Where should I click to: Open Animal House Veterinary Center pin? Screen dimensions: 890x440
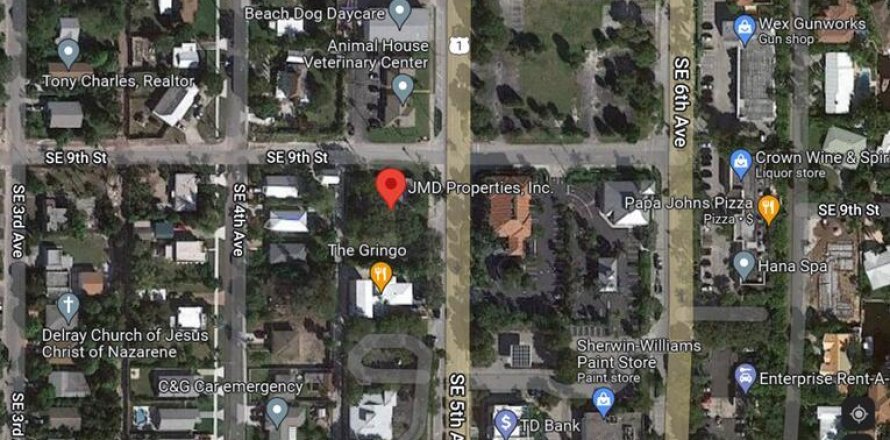click(x=402, y=89)
